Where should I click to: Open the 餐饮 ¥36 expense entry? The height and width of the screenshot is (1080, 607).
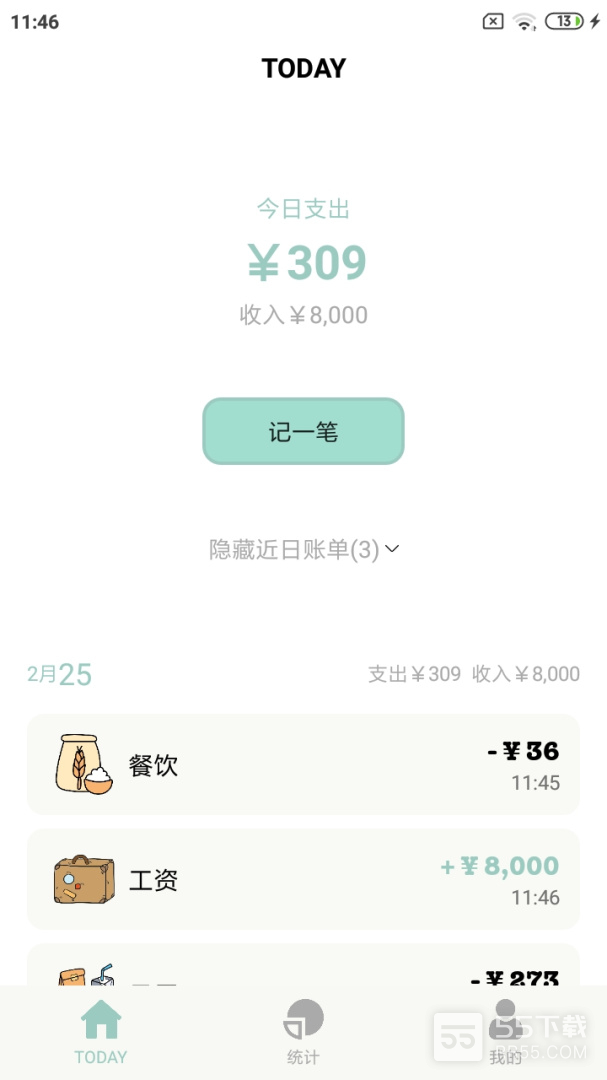click(x=303, y=765)
